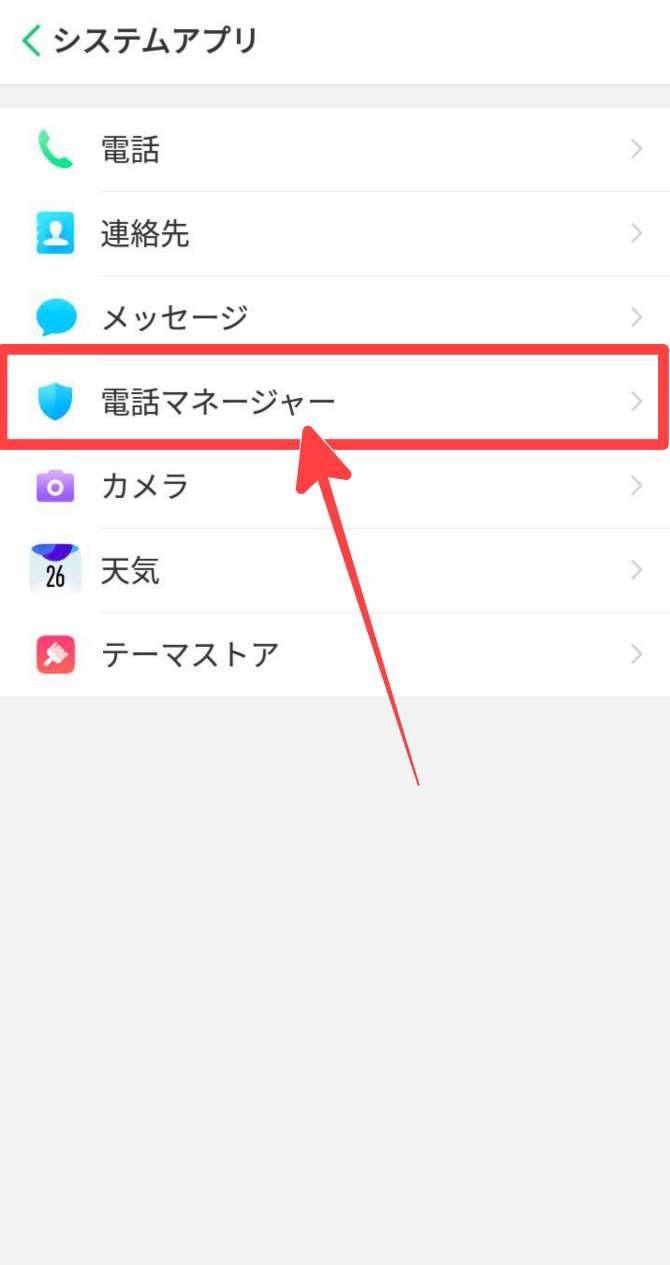The width and height of the screenshot is (670, 1265).
Task: Open テーマストア settings
Action: coord(335,655)
